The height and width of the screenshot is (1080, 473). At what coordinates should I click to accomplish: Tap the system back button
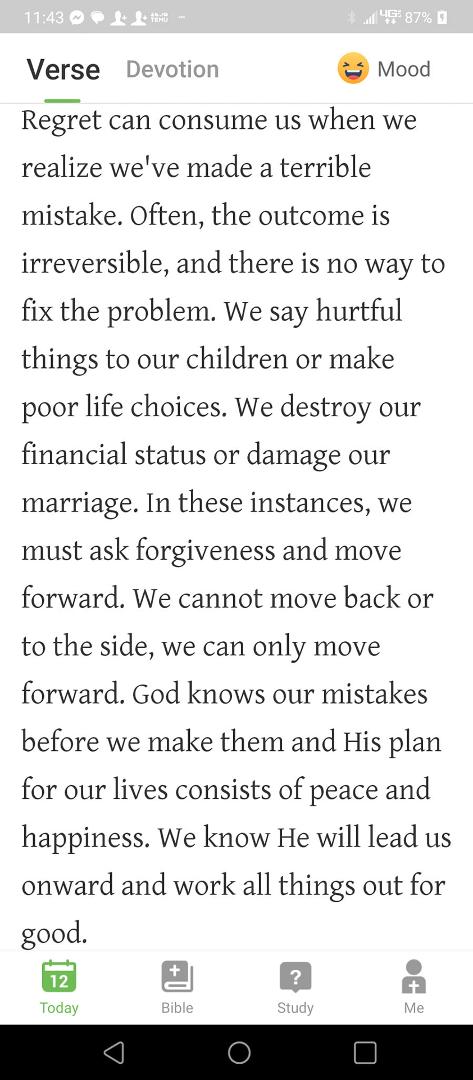click(x=114, y=1052)
